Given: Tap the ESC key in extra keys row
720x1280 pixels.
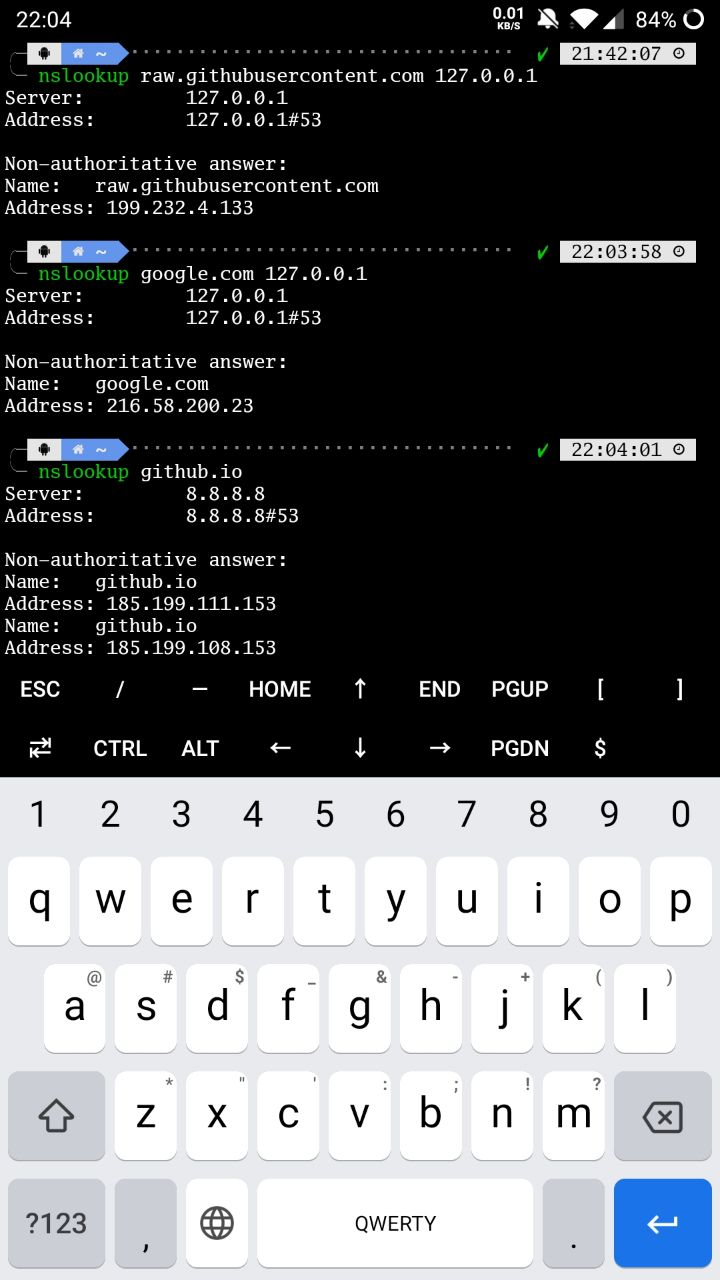Looking at the screenshot, I should [40, 689].
